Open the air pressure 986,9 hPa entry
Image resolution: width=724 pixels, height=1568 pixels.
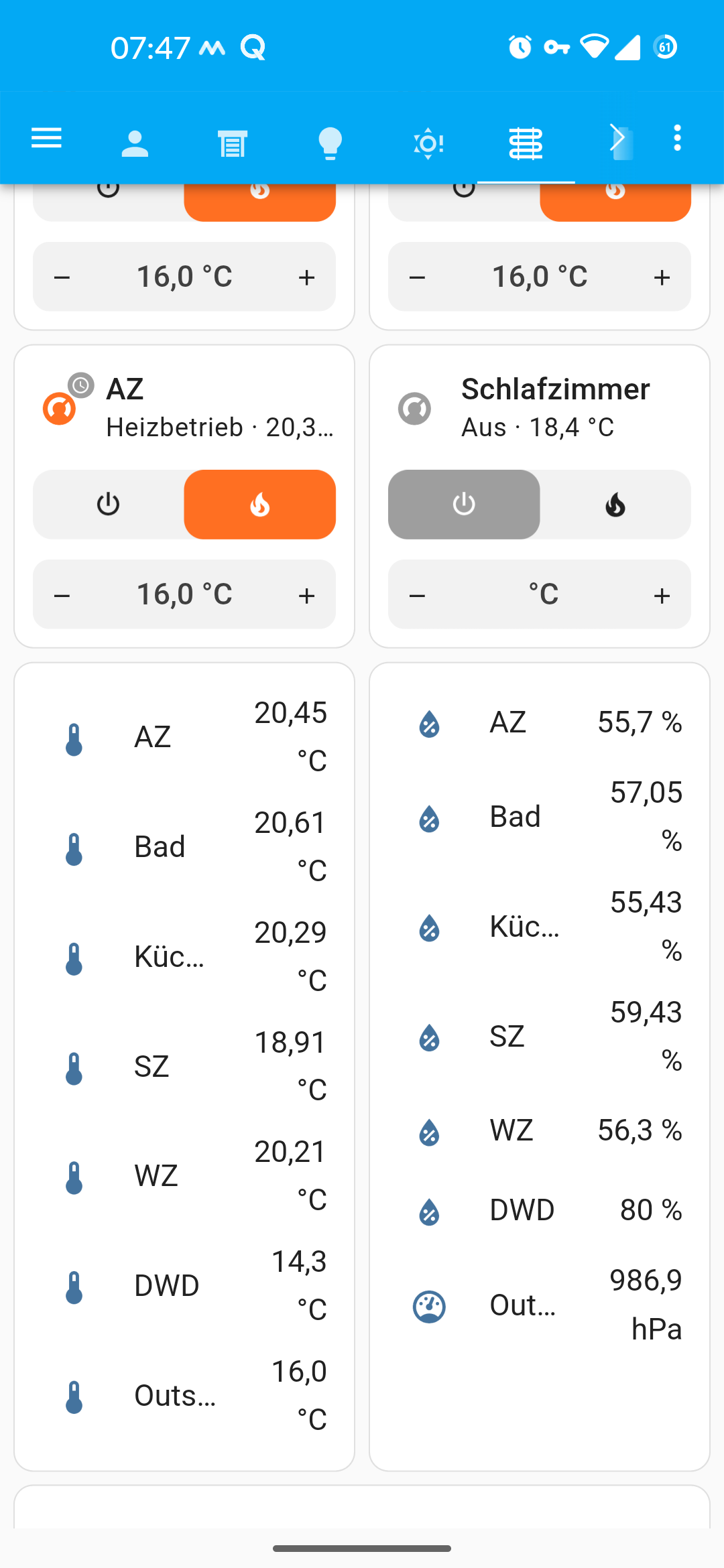540,1305
